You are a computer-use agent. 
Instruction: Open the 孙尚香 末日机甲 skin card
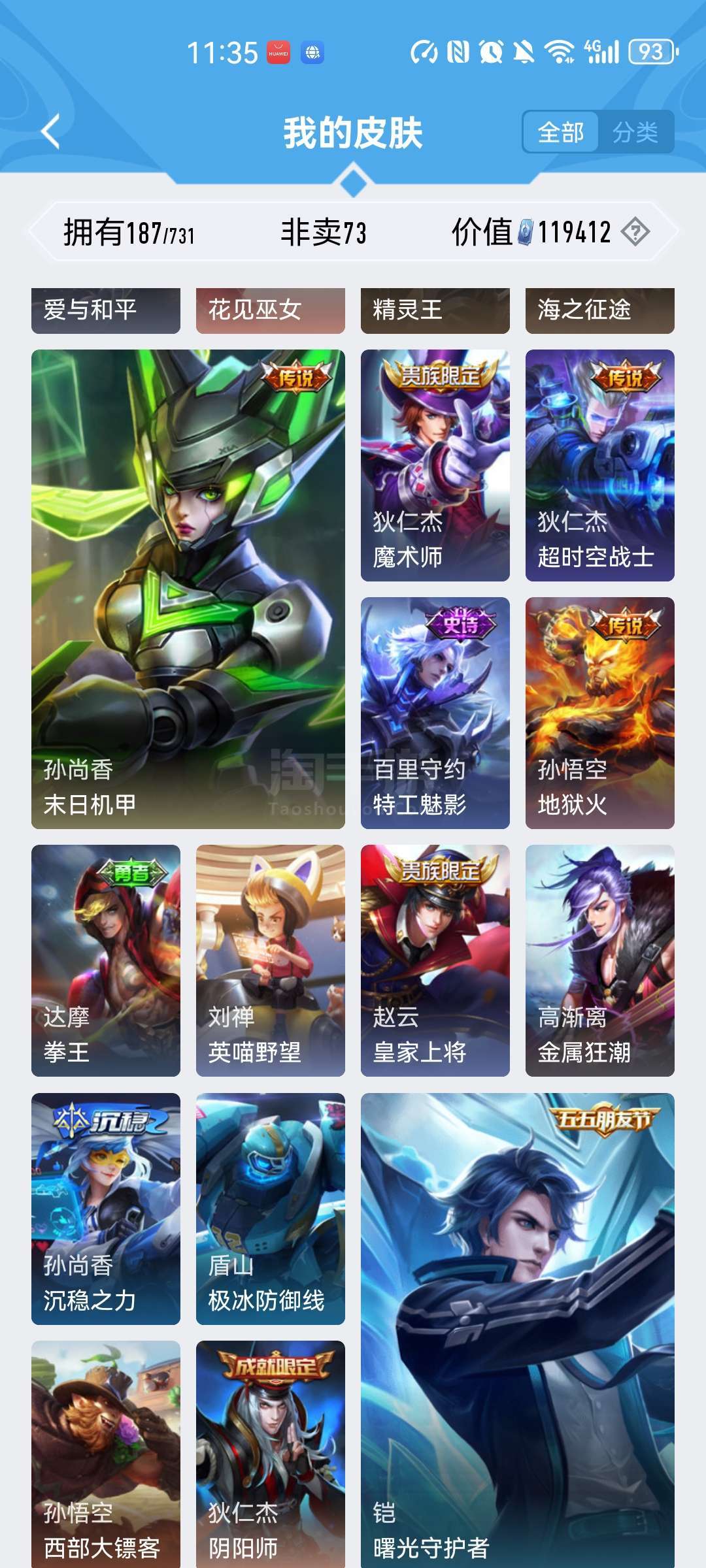click(x=188, y=589)
